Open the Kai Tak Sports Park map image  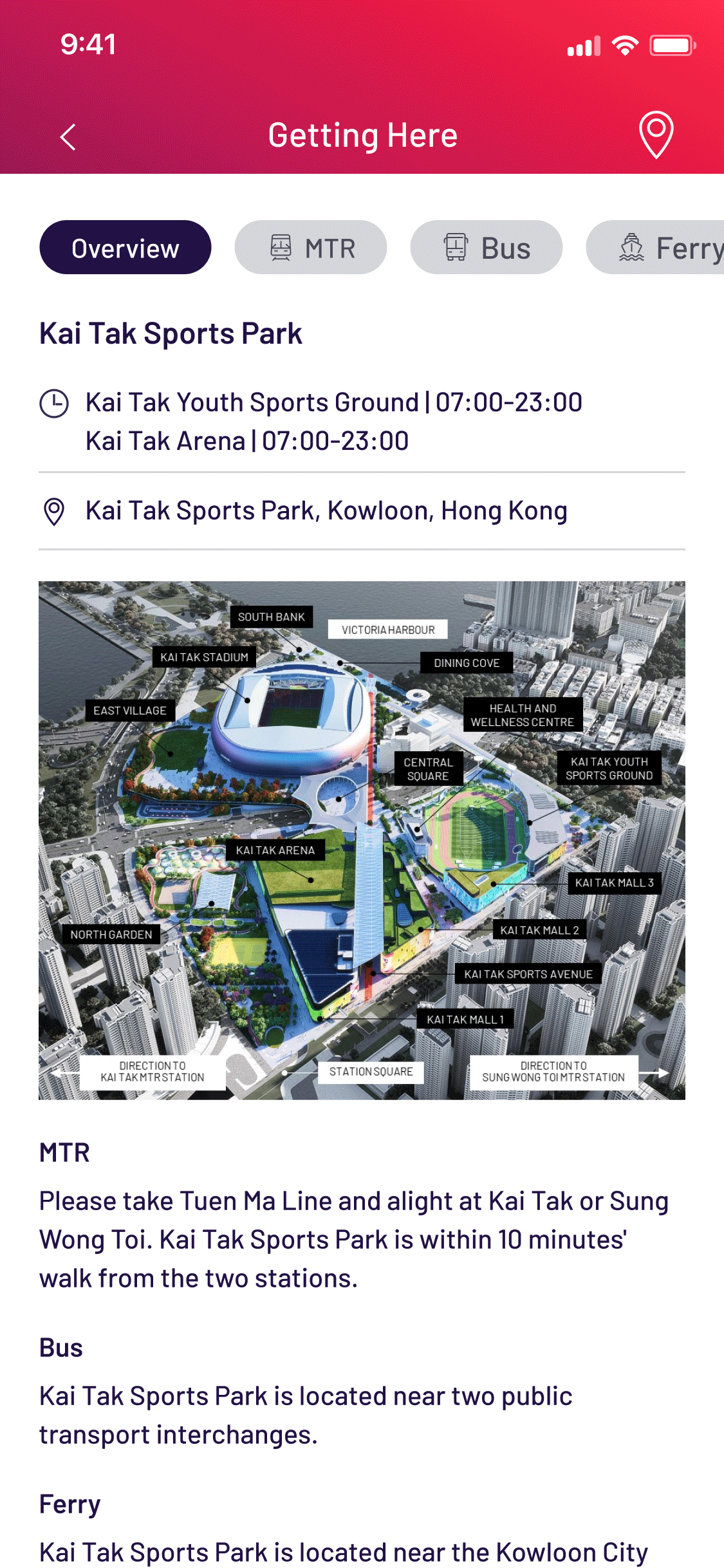362,840
